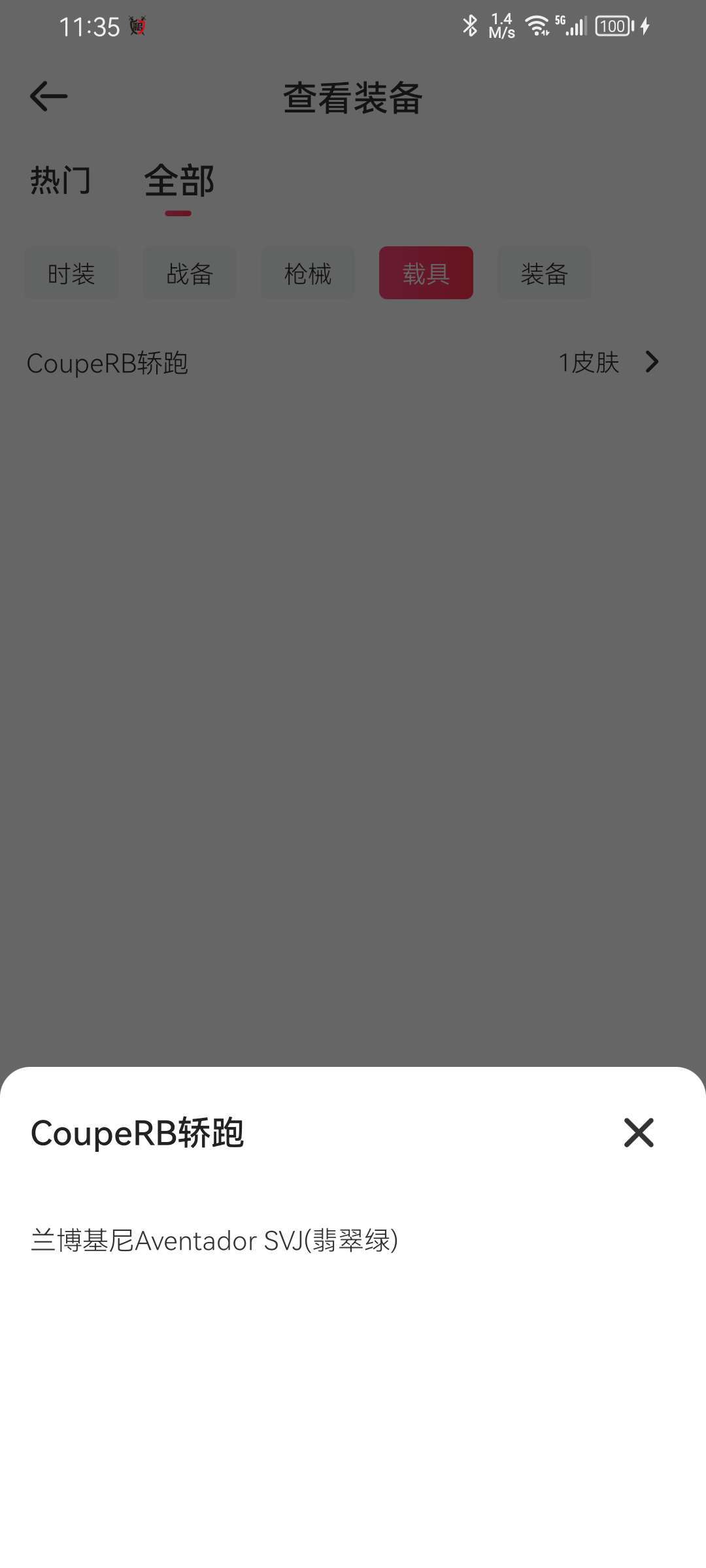The height and width of the screenshot is (1568, 706).
Task: Filter by 战备 chip
Action: [x=190, y=273]
